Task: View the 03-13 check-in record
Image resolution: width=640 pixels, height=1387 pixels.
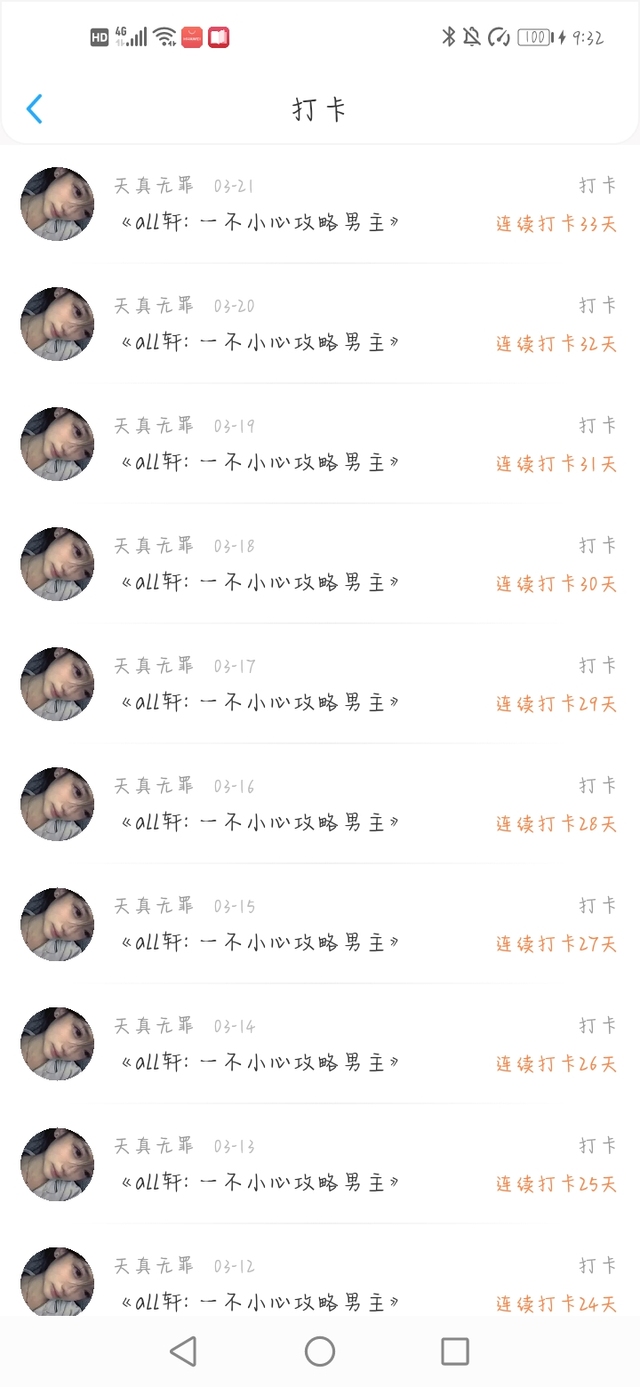Action: coord(320,1164)
